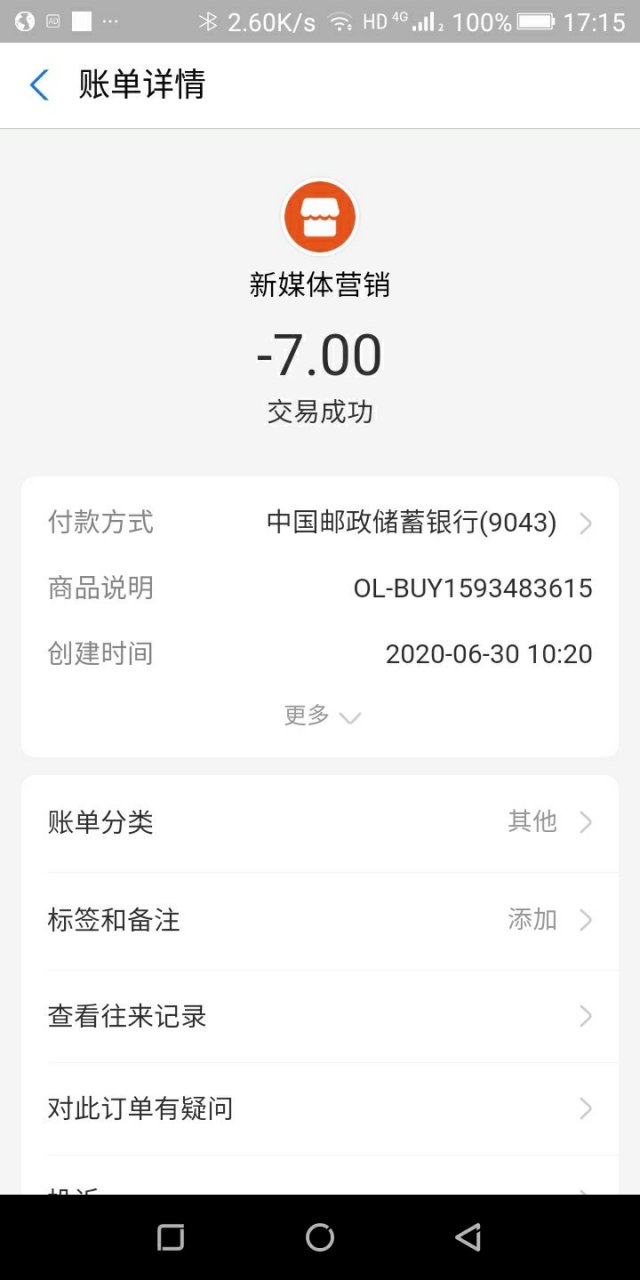The width and height of the screenshot is (640, 1280).
Task: Open recent apps from navigation bar
Action: pyautogui.click(x=171, y=1237)
